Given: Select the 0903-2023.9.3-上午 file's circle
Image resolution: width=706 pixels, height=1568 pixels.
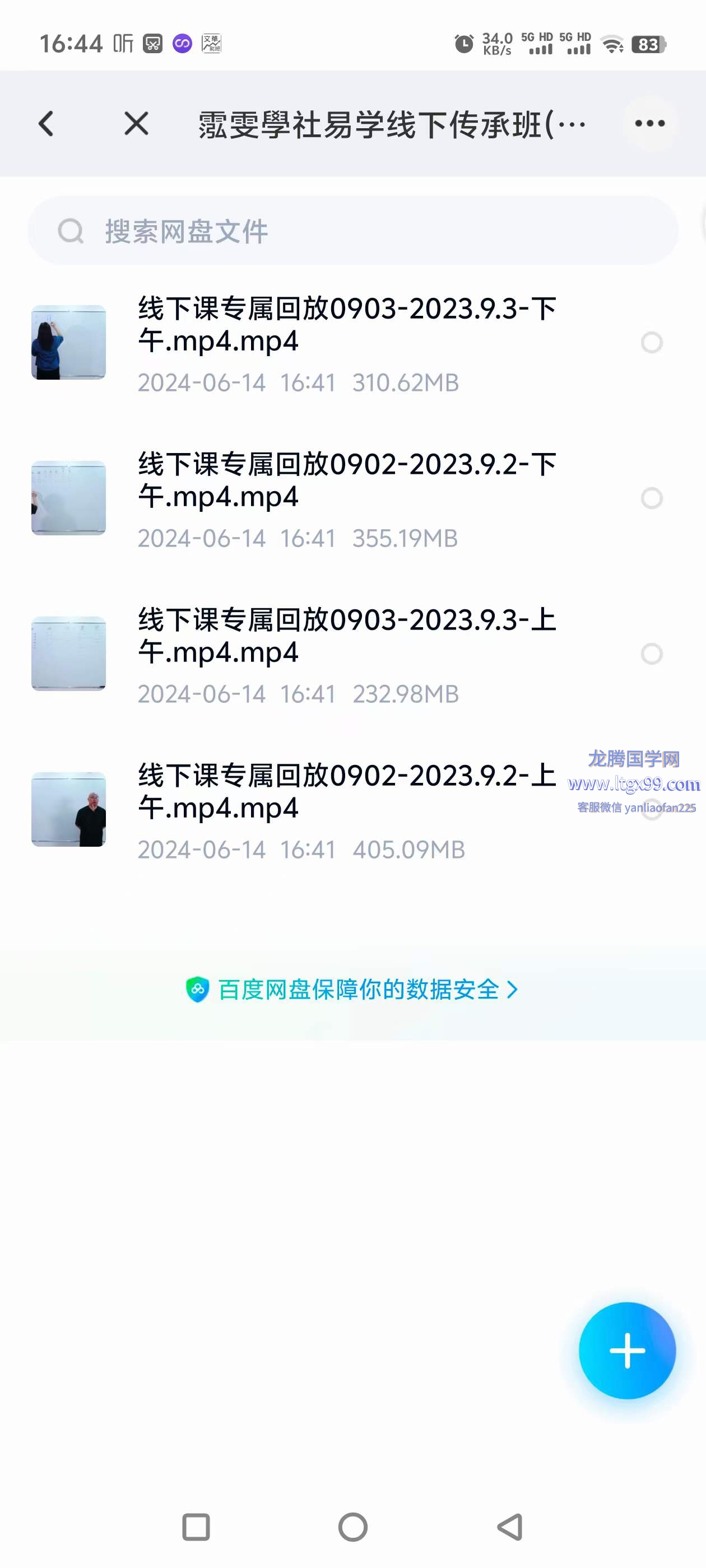Looking at the screenshot, I should coord(651,654).
